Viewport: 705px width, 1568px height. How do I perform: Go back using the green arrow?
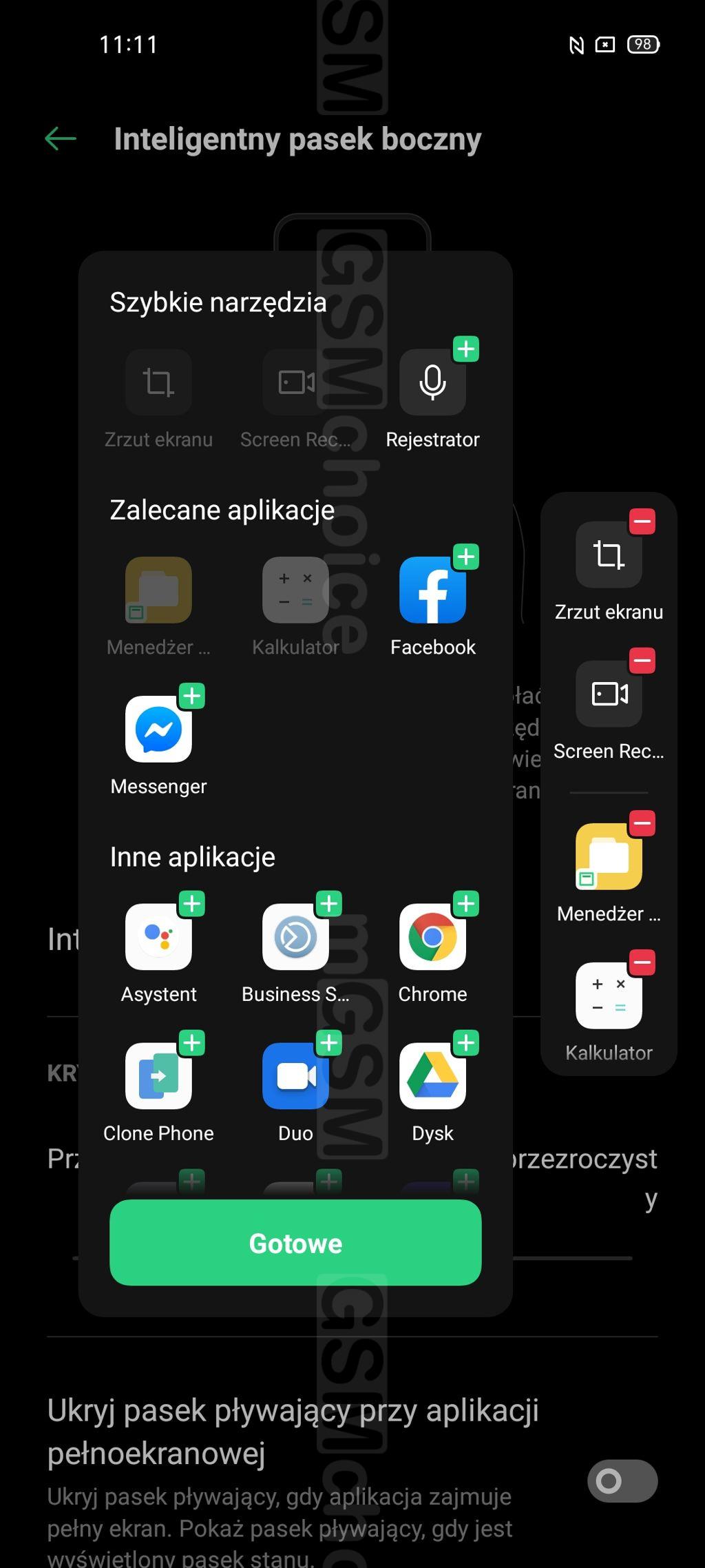pyautogui.click(x=61, y=138)
